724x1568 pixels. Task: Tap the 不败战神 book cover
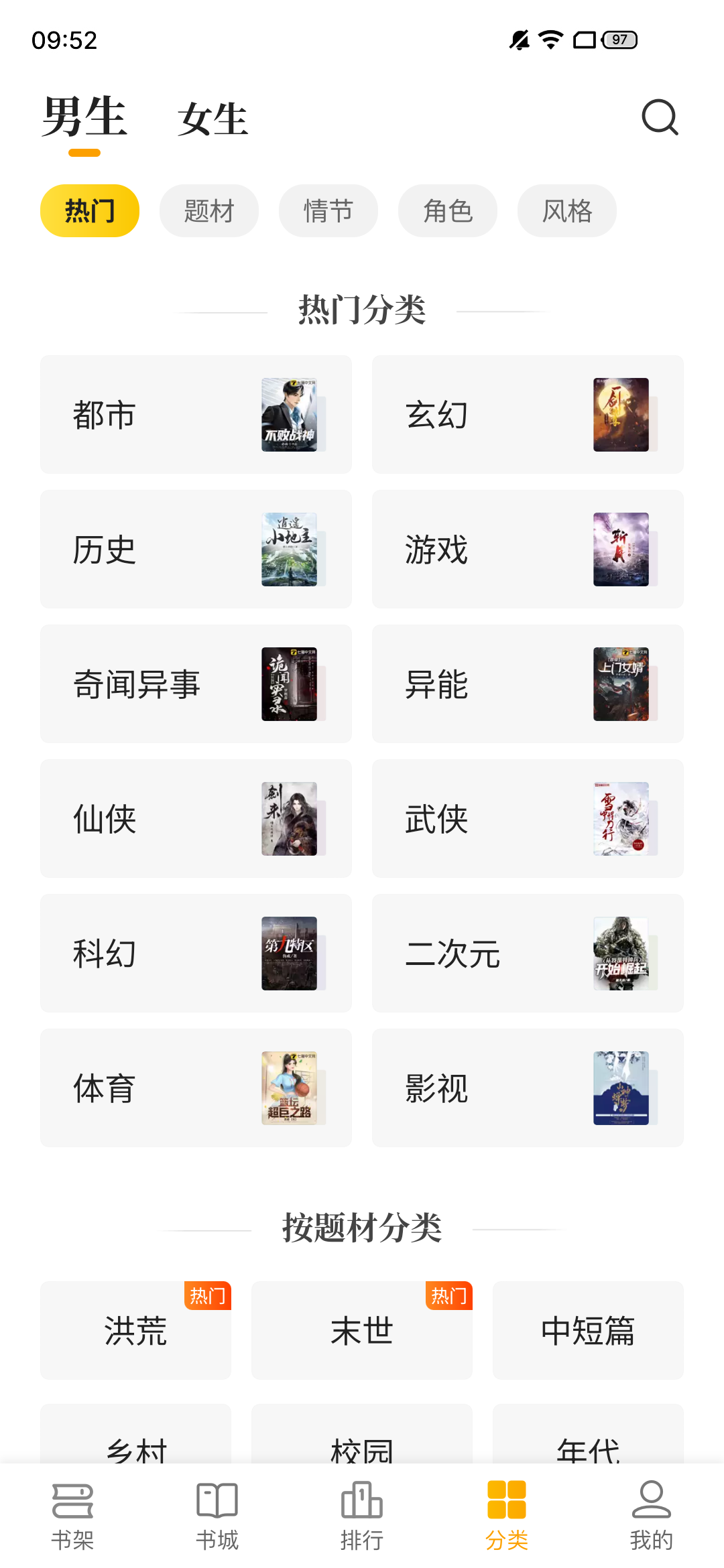click(x=290, y=414)
